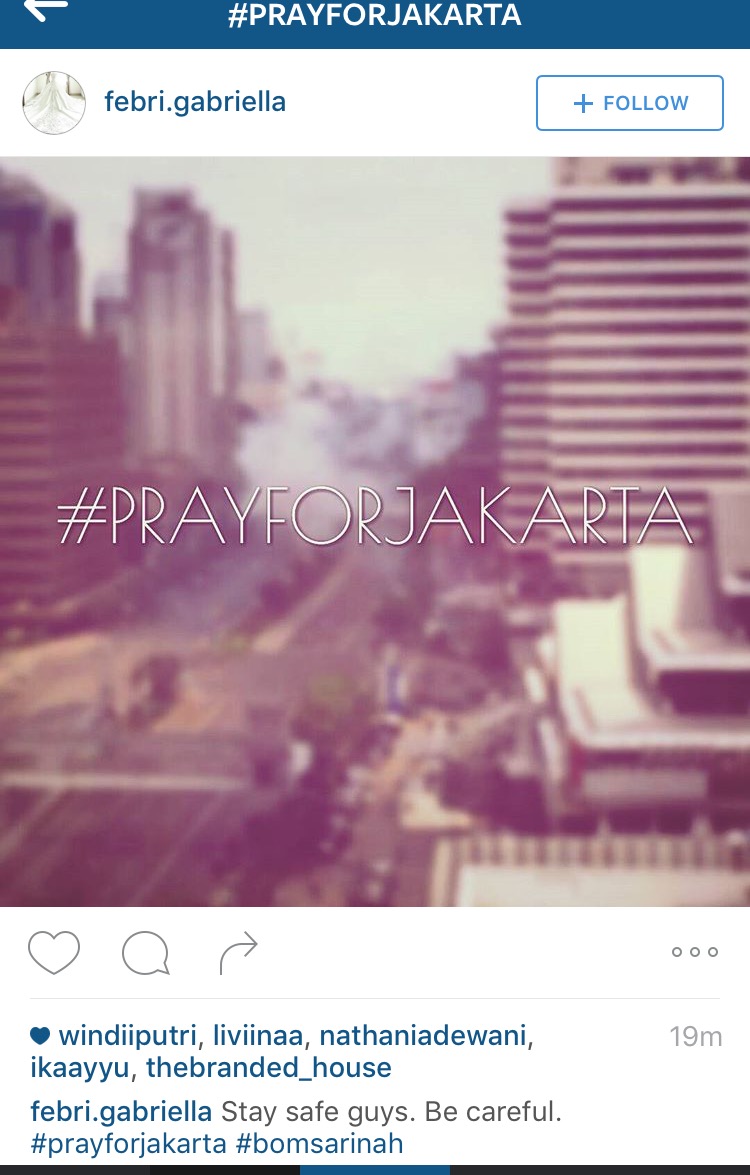The image size is (750, 1175).
Task: Follow febri.gabriella
Action: 629,103
